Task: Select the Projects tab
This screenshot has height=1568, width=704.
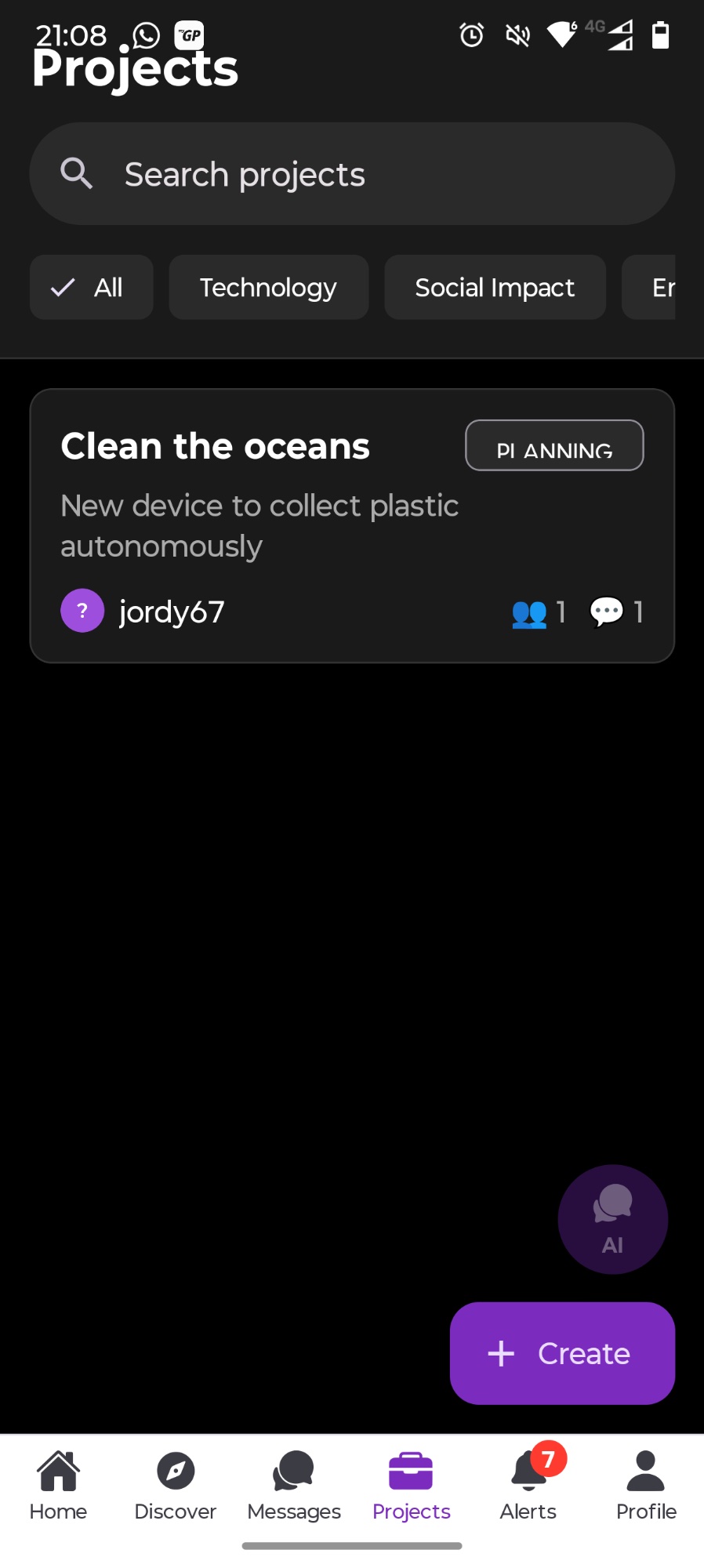Action: click(411, 1486)
